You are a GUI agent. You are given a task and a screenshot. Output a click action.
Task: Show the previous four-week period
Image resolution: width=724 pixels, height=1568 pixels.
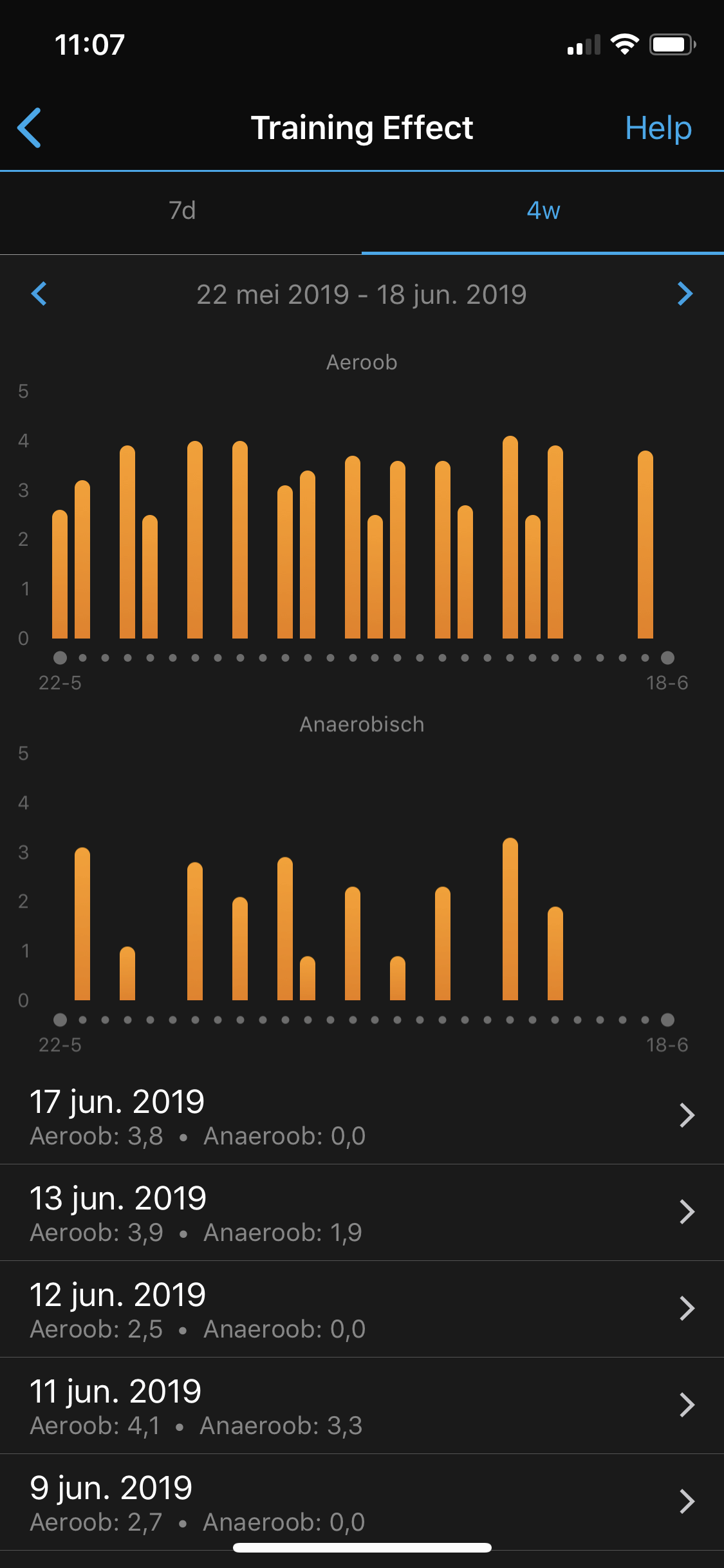click(x=39, y=294)
